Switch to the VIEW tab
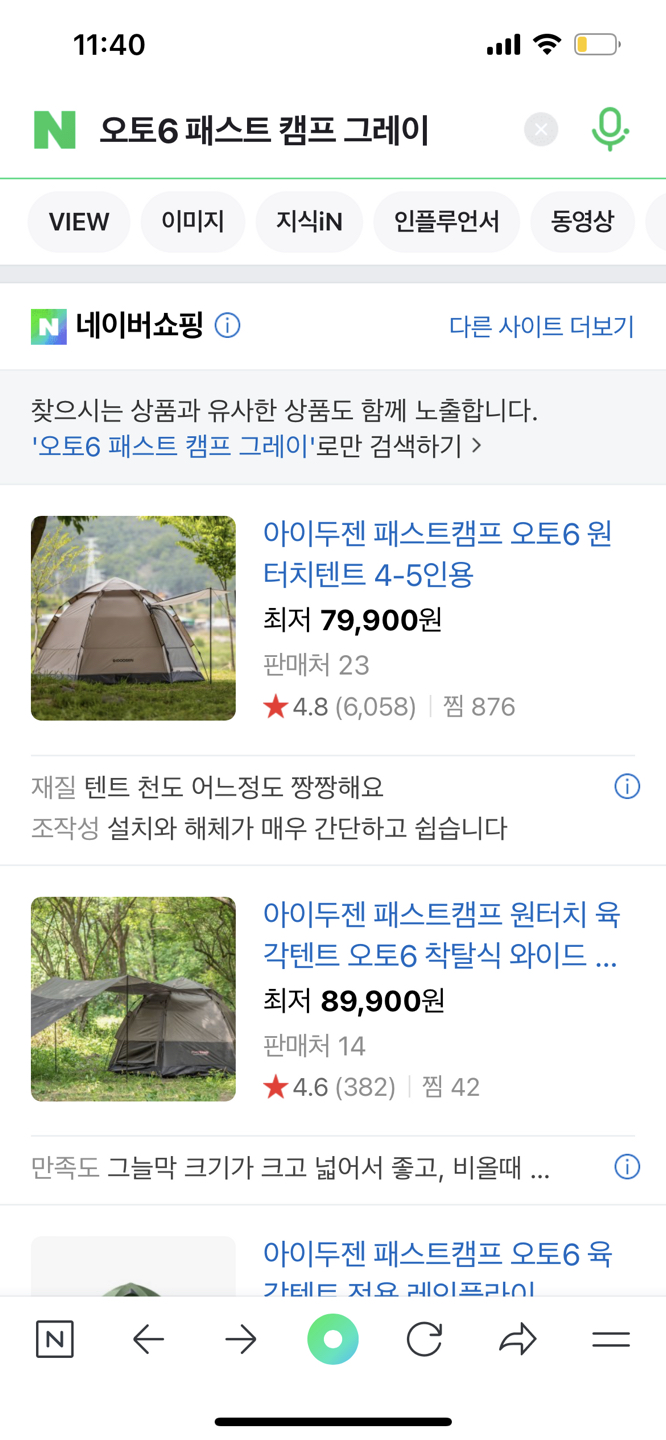Image resolution: width=666 pixels, height=1440 pixels. click(79, 222)
